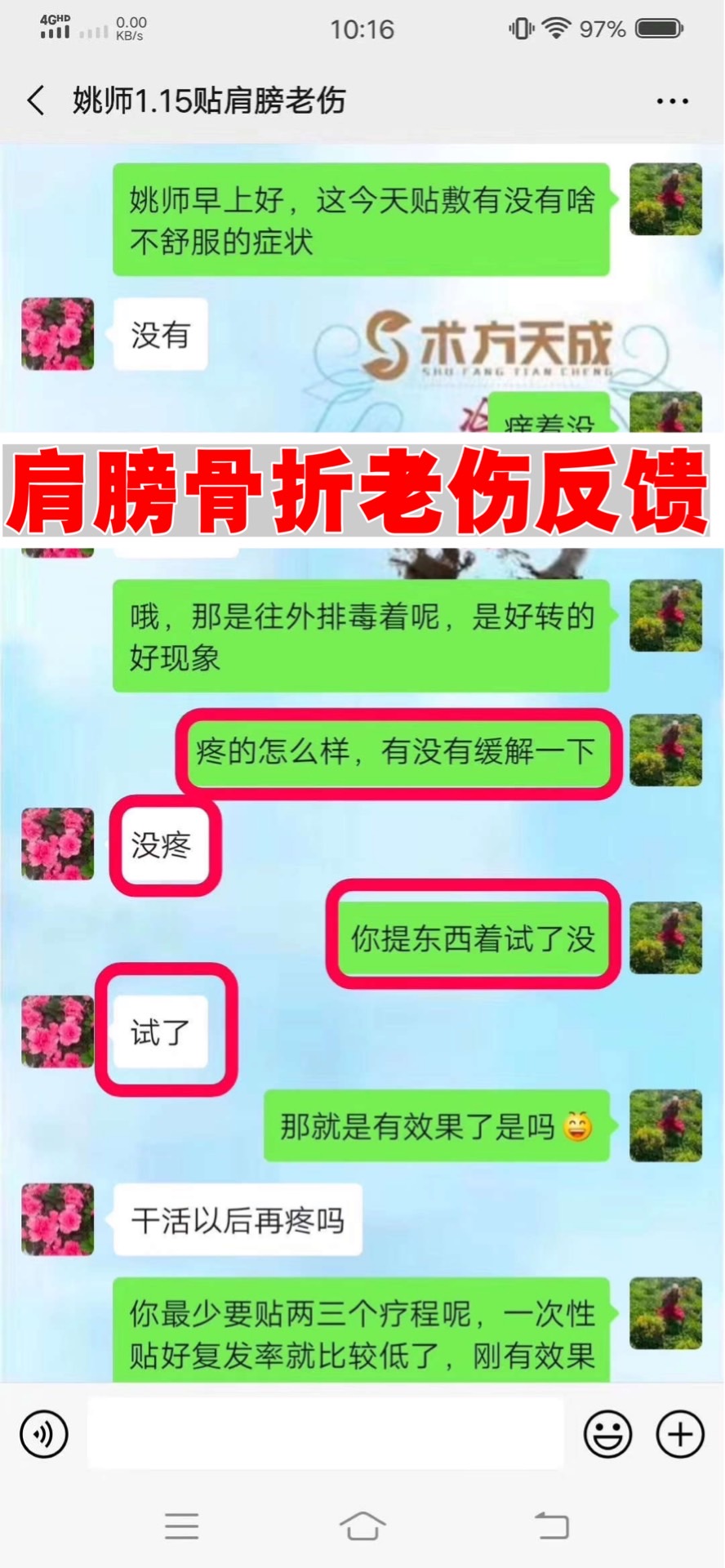Tap the flower avatar beside 没疼
Image resolution: width=725 pixels, height=1568 pixels.
point(57,844)
